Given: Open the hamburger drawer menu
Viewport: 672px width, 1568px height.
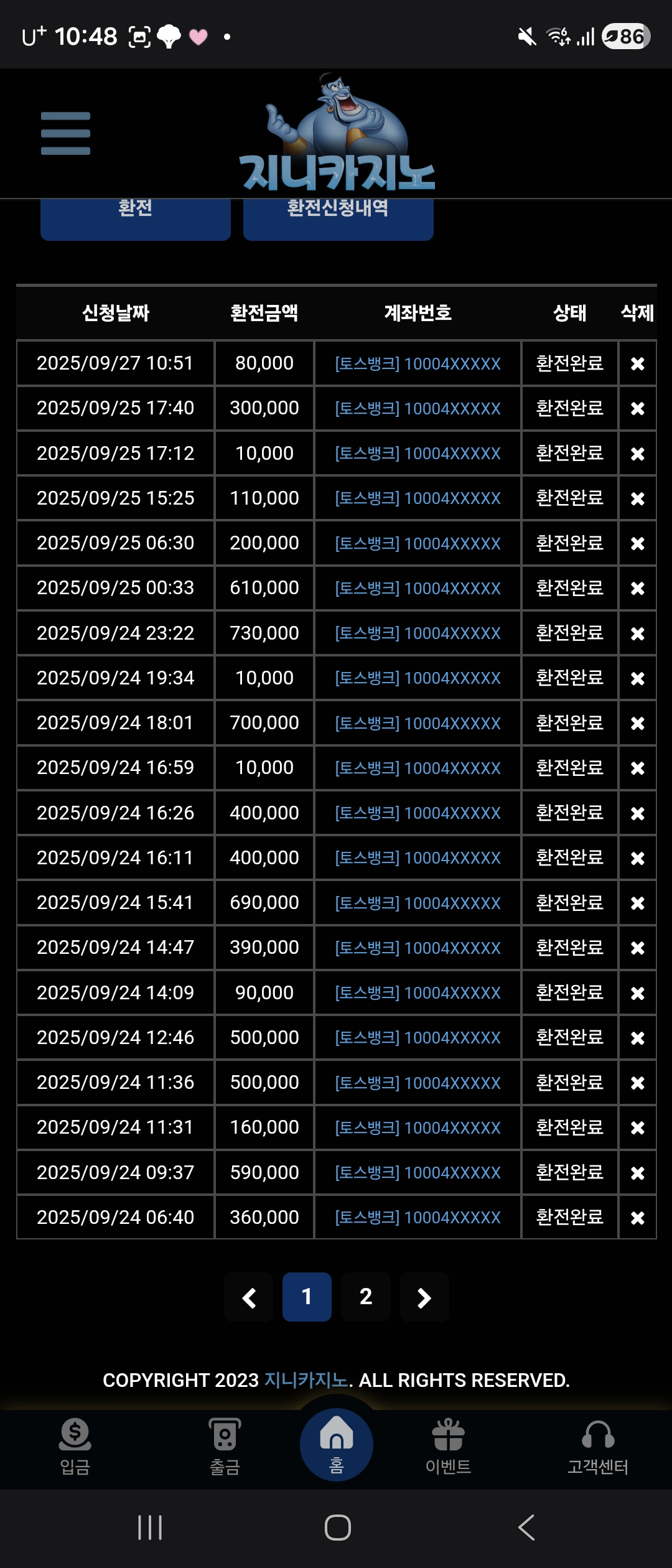Looking at the screenshot, I should coord(65,133).
